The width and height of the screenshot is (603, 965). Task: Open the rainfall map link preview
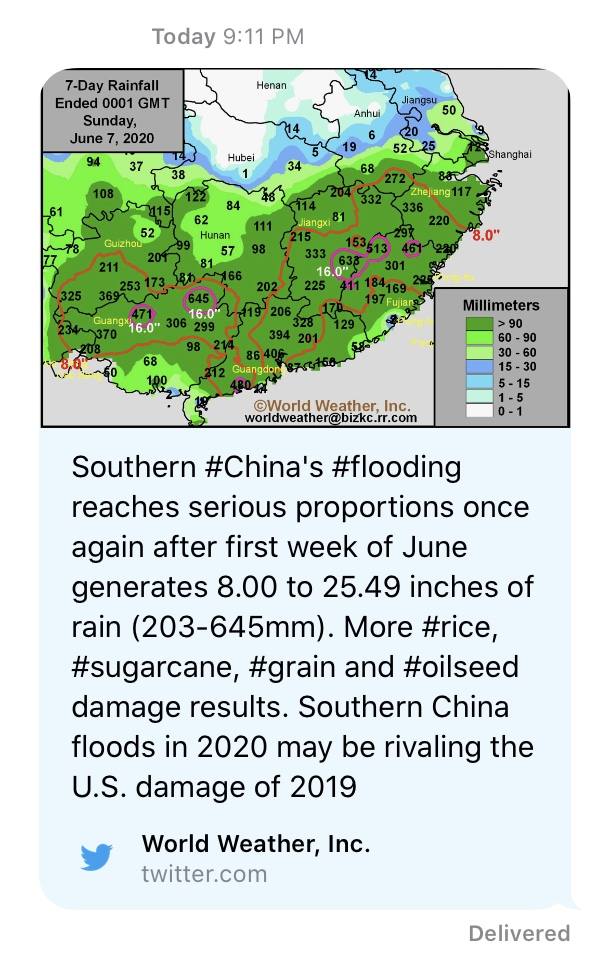[304, 247]
